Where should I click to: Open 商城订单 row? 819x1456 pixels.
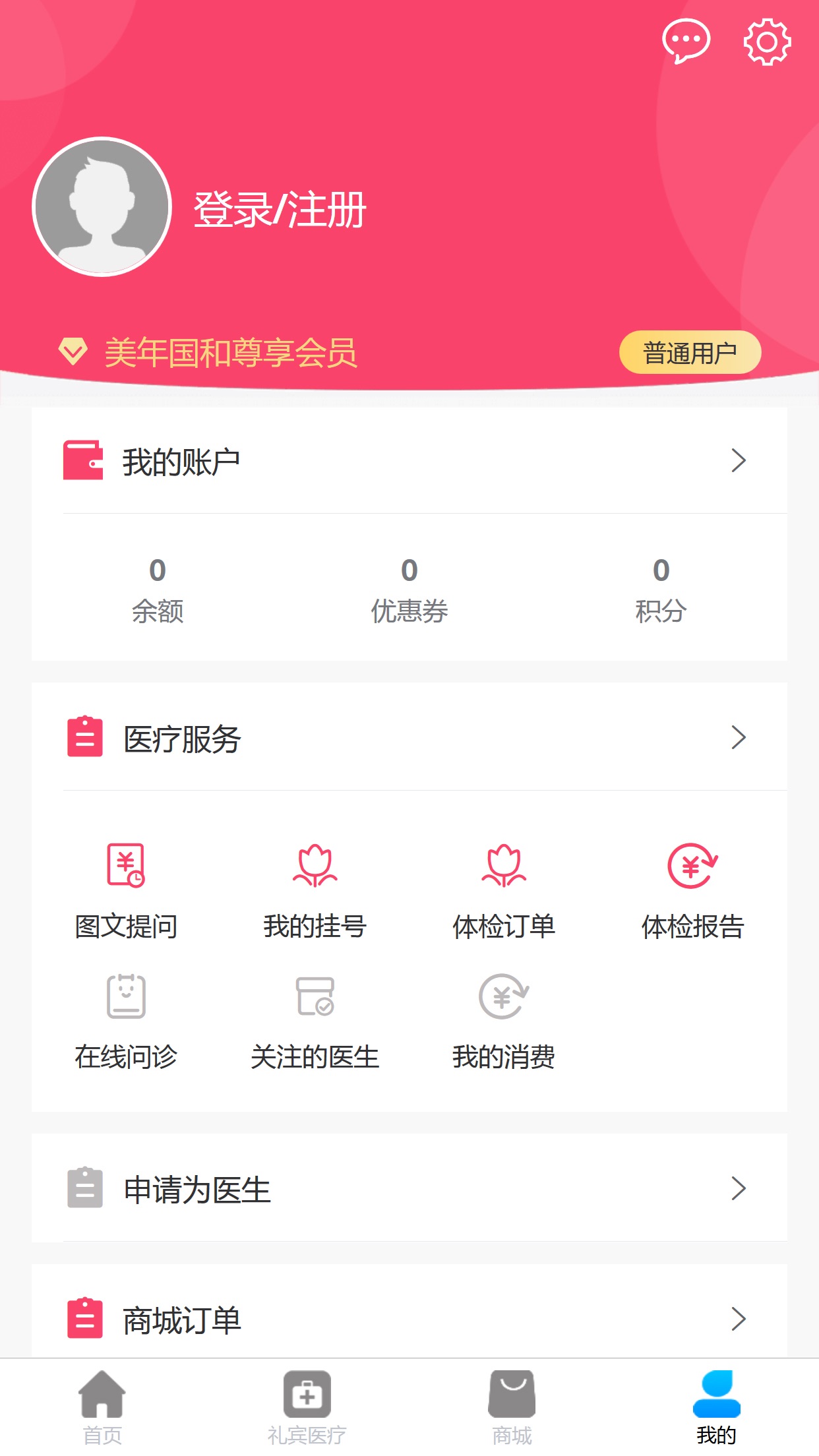tap(409, 1319)
